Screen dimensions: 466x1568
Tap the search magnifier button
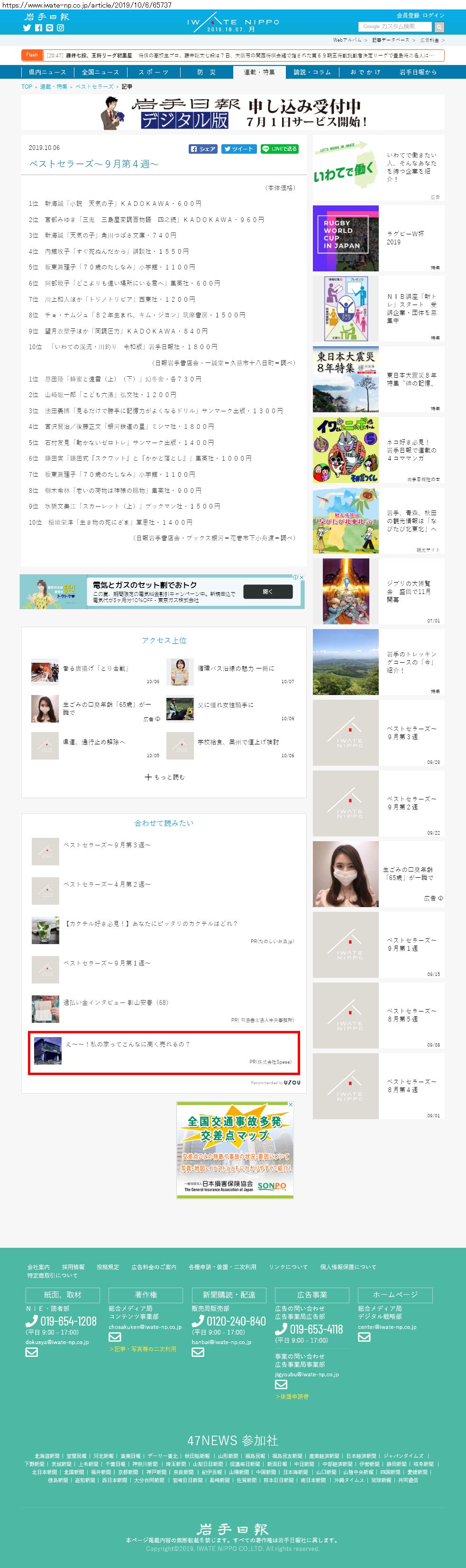click(439, 27)
